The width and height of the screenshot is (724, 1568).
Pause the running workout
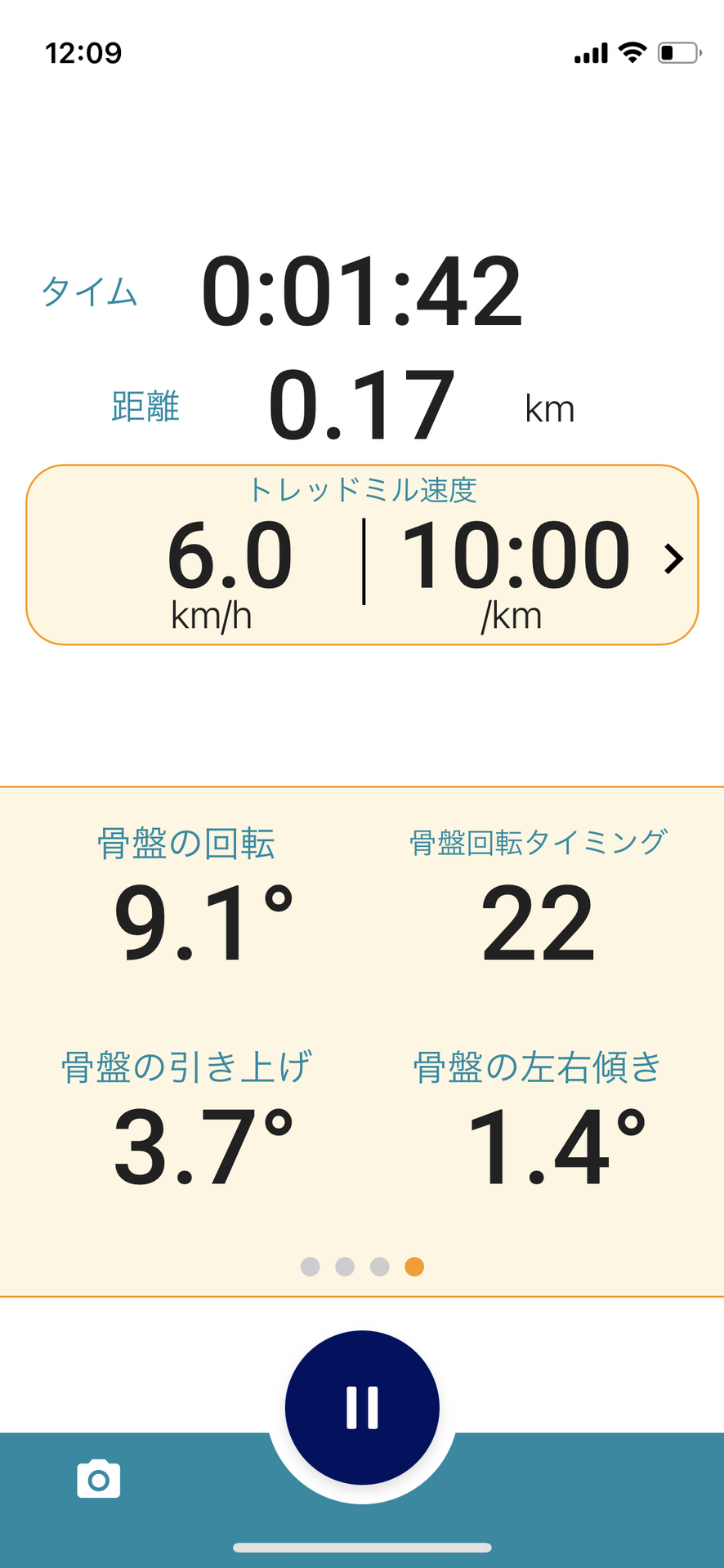tap(362, 1407)
